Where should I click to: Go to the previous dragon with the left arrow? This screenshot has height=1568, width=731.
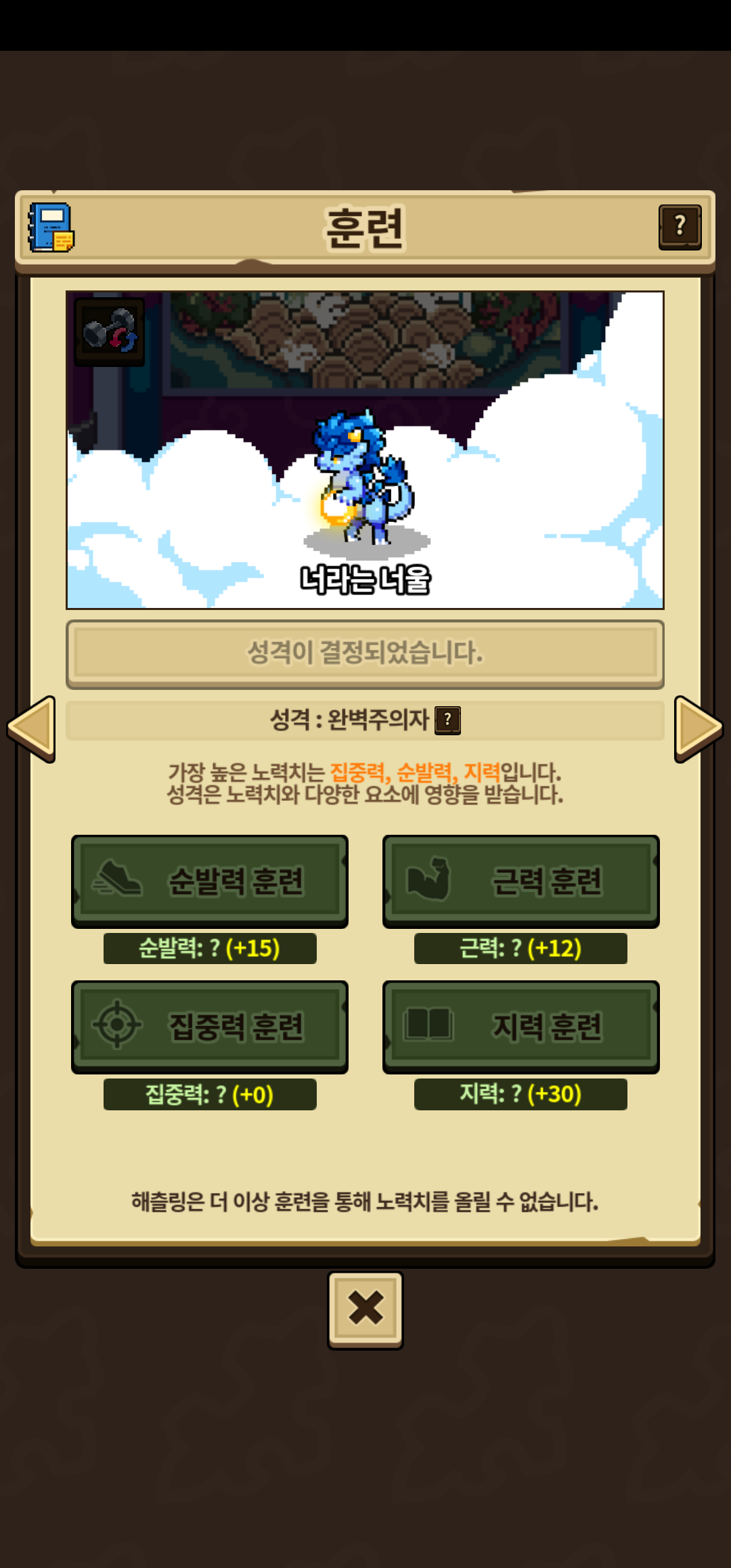(x=31, y=728)
